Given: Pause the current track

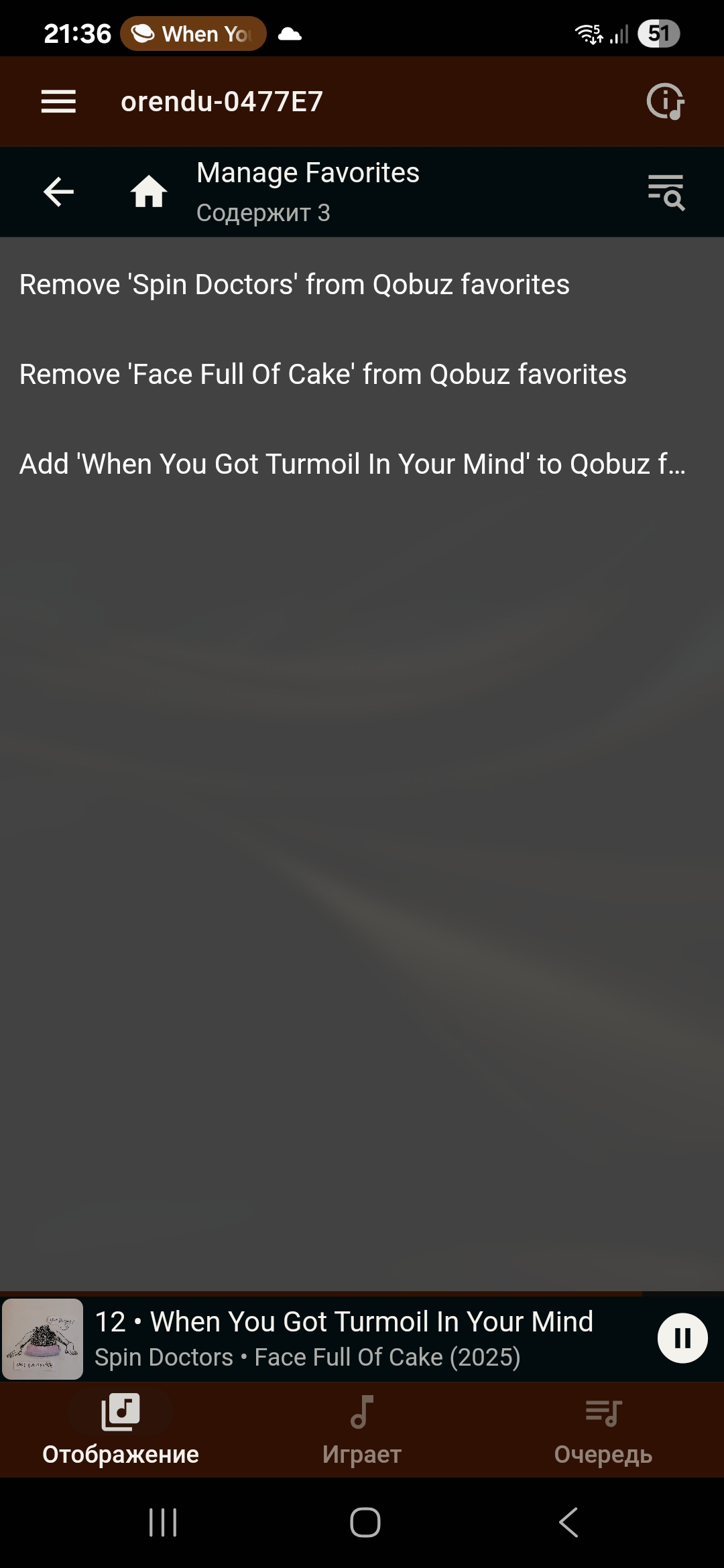Looking at the screenshot, I should click(682, 1338).
